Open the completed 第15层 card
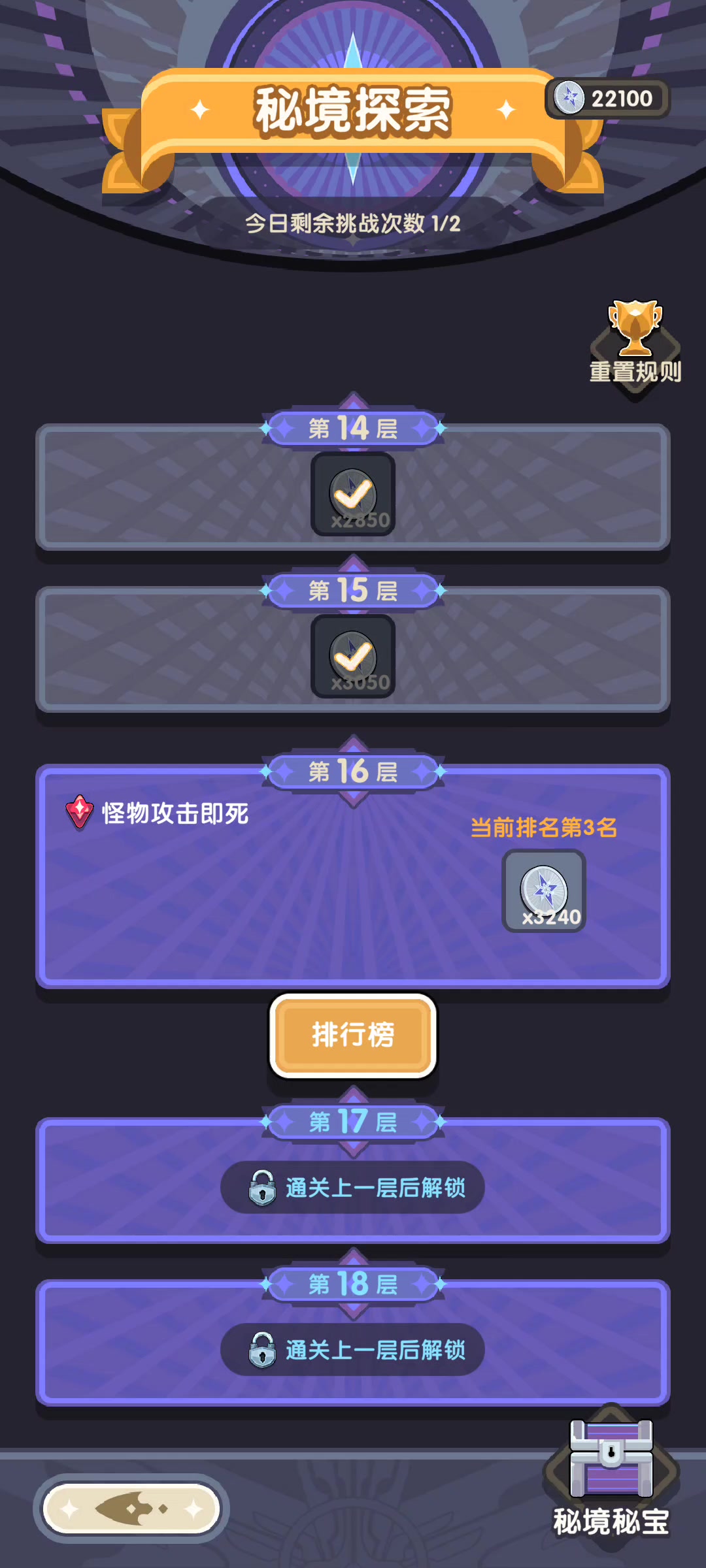 353,649
